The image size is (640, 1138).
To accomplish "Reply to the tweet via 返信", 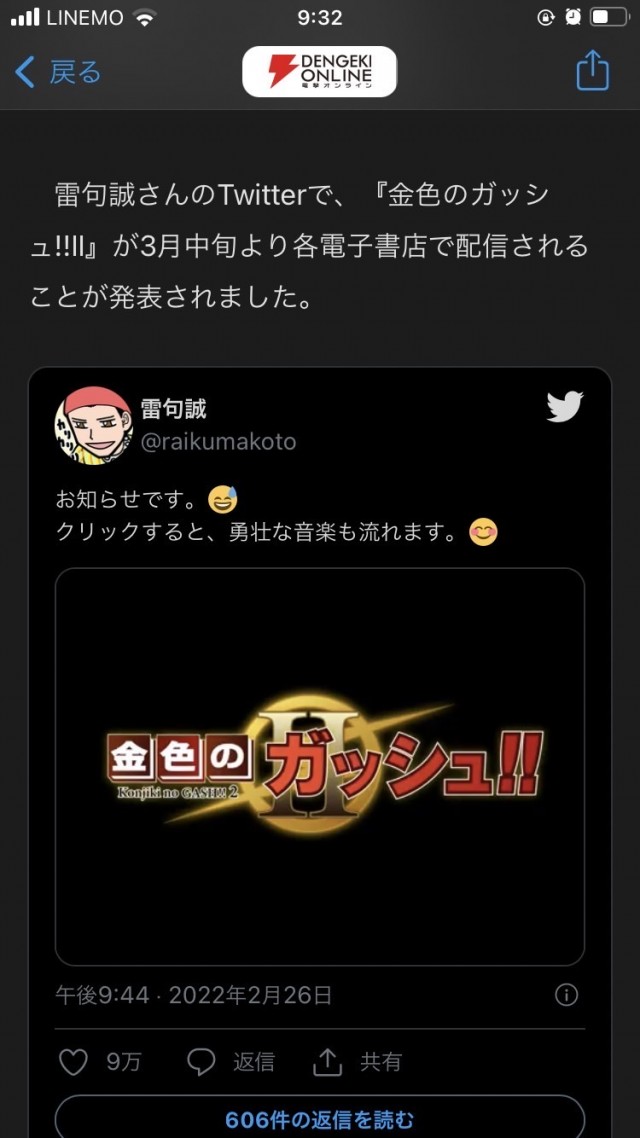I will [232, 1062].
